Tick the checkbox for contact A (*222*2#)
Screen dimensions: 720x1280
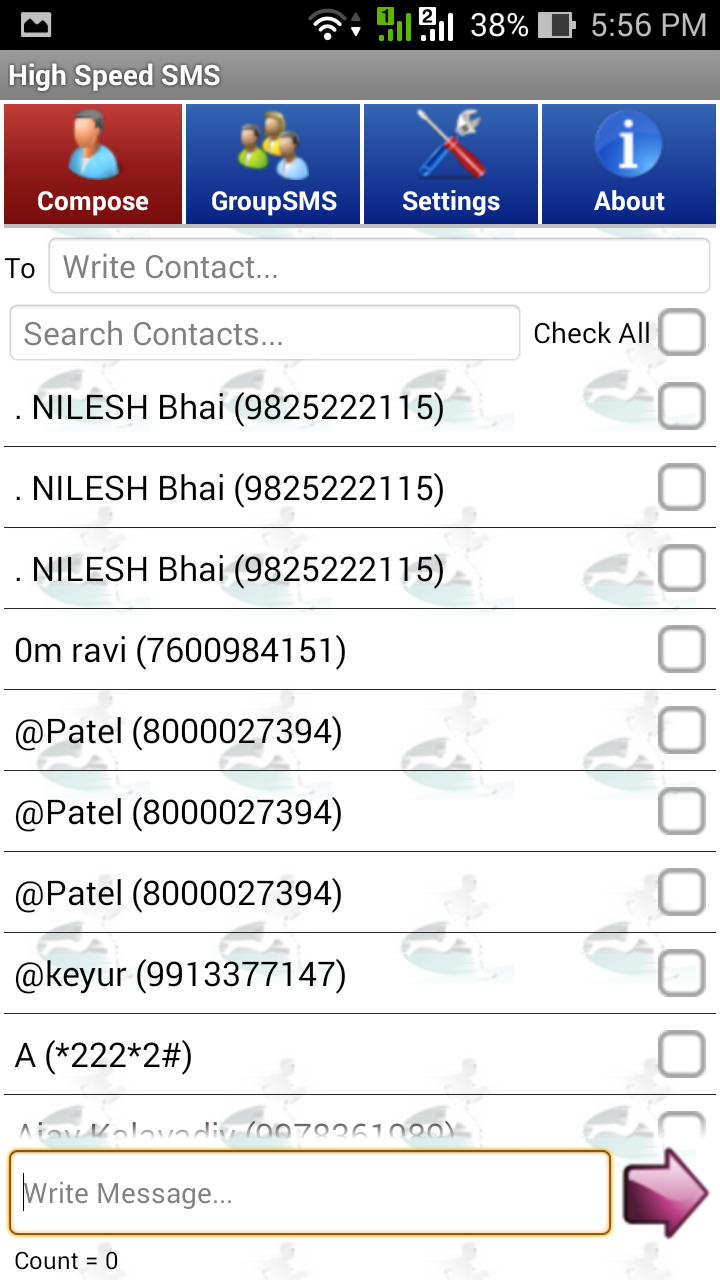tap(682, 1055)
